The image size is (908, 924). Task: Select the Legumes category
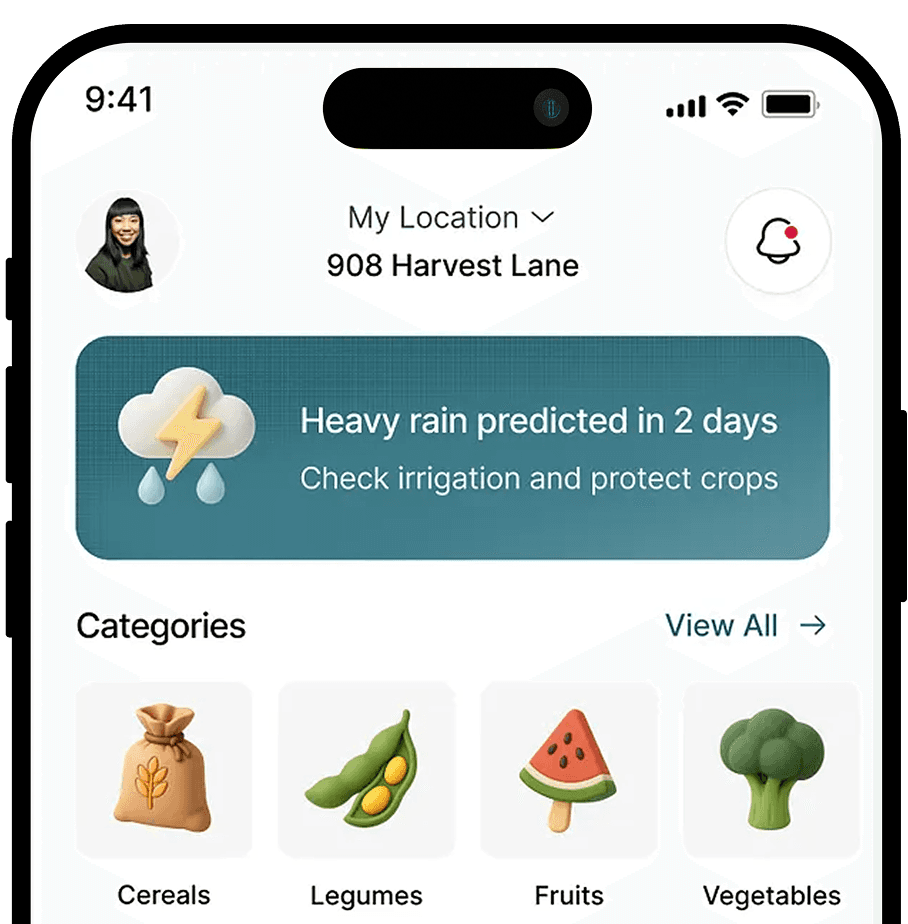(x=366, y=795)
